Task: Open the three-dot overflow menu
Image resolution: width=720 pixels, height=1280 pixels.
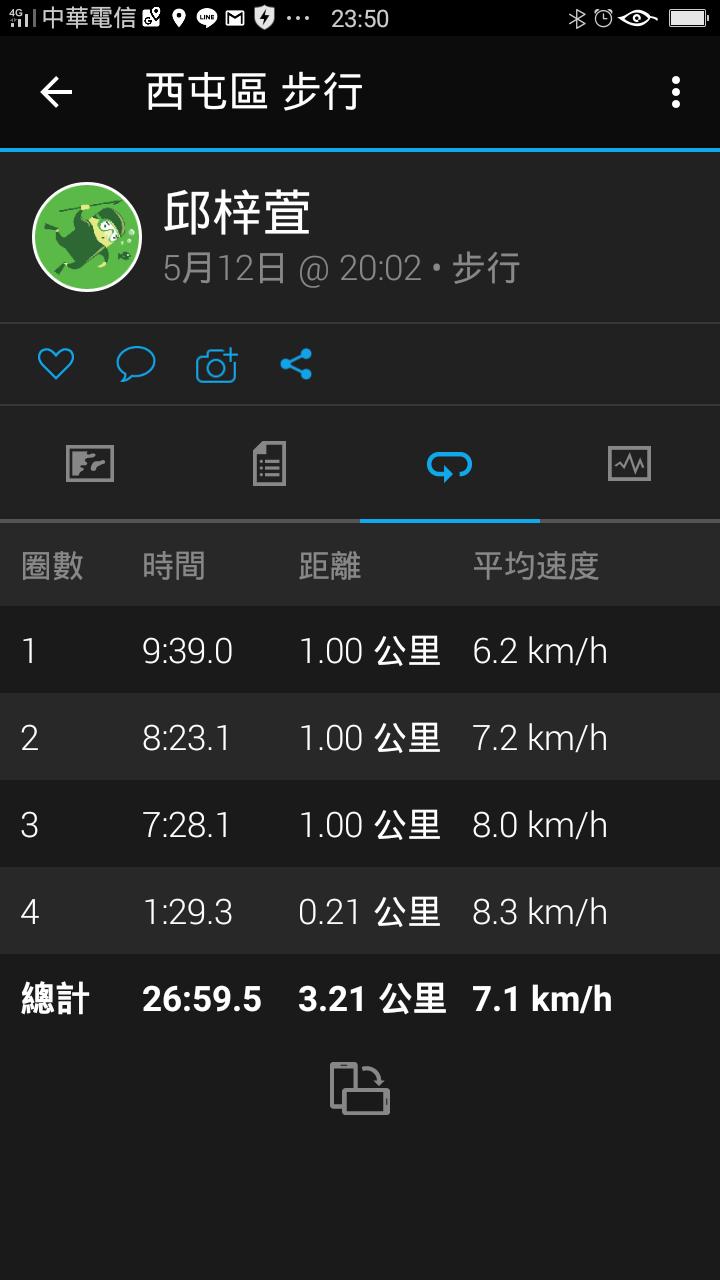Action: pyautogui.click(x=676, y=93)
